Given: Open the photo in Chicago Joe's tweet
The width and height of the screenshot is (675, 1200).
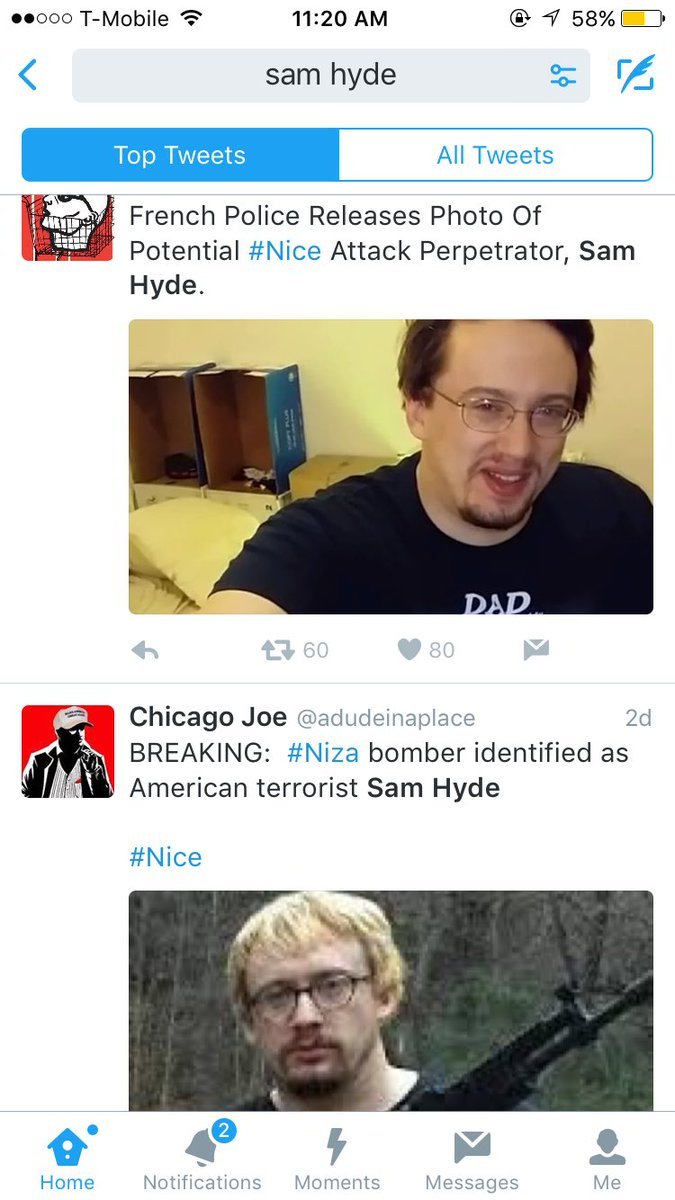Looking at the screenshot, I should point(390,1000).
